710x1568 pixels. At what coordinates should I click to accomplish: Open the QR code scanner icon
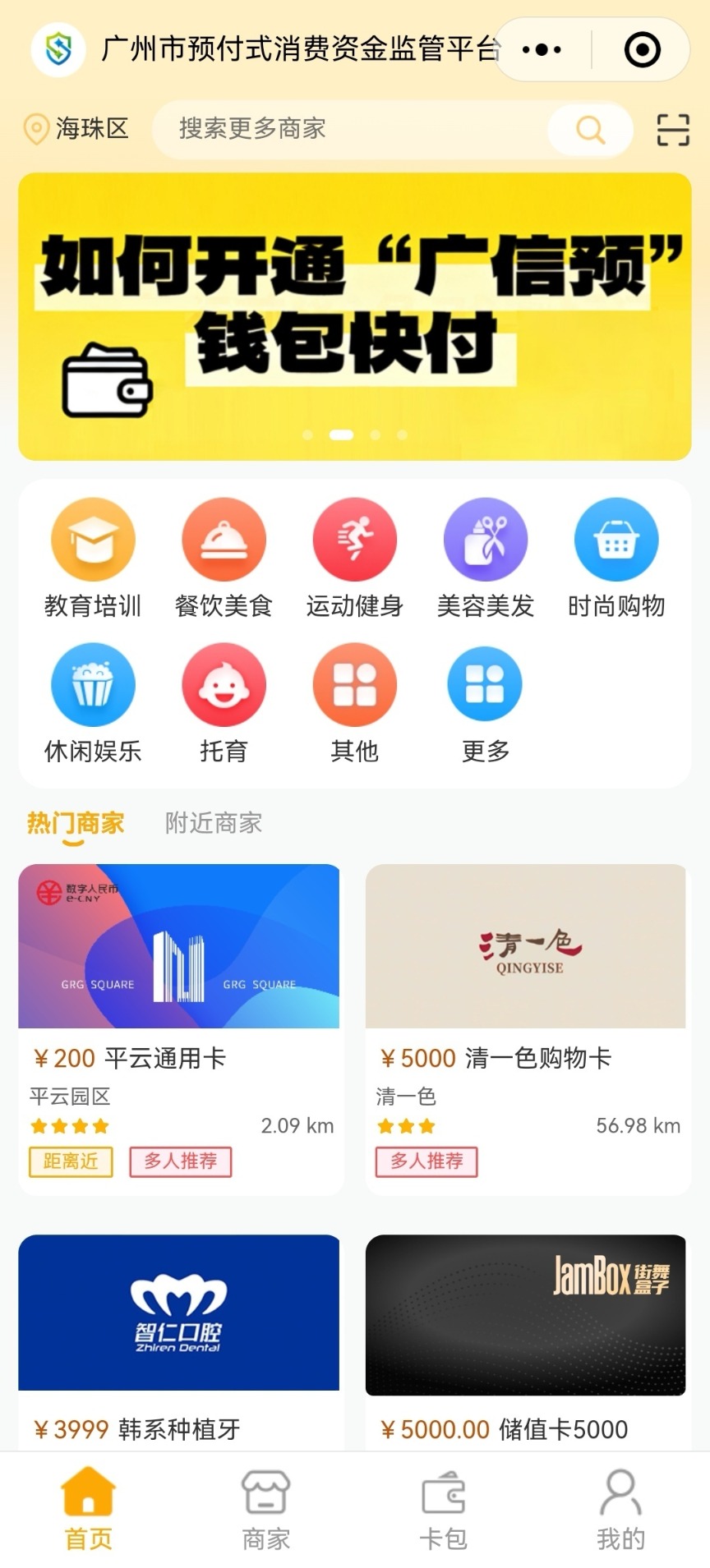[x=672, y=130]
